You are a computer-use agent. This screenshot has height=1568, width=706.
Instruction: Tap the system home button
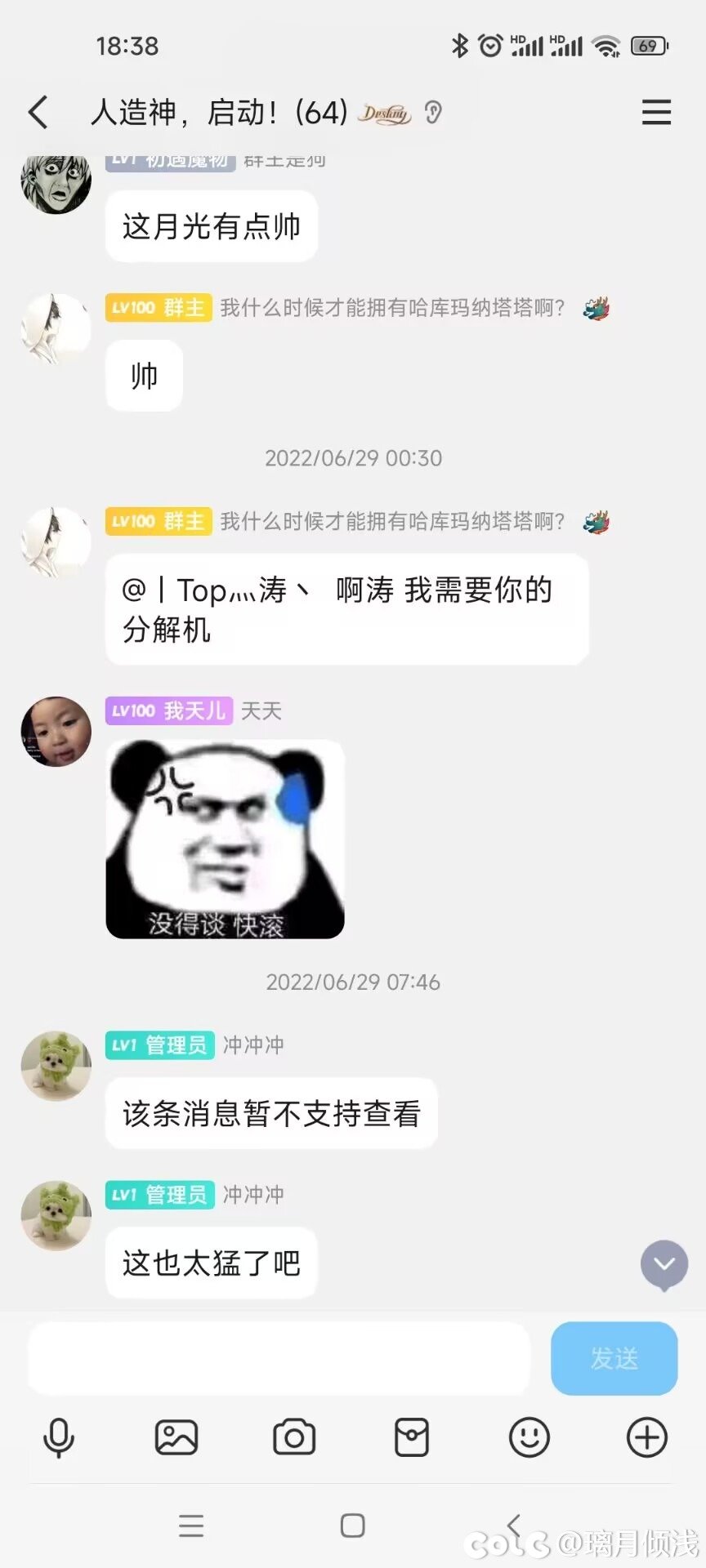point(353,1526)
